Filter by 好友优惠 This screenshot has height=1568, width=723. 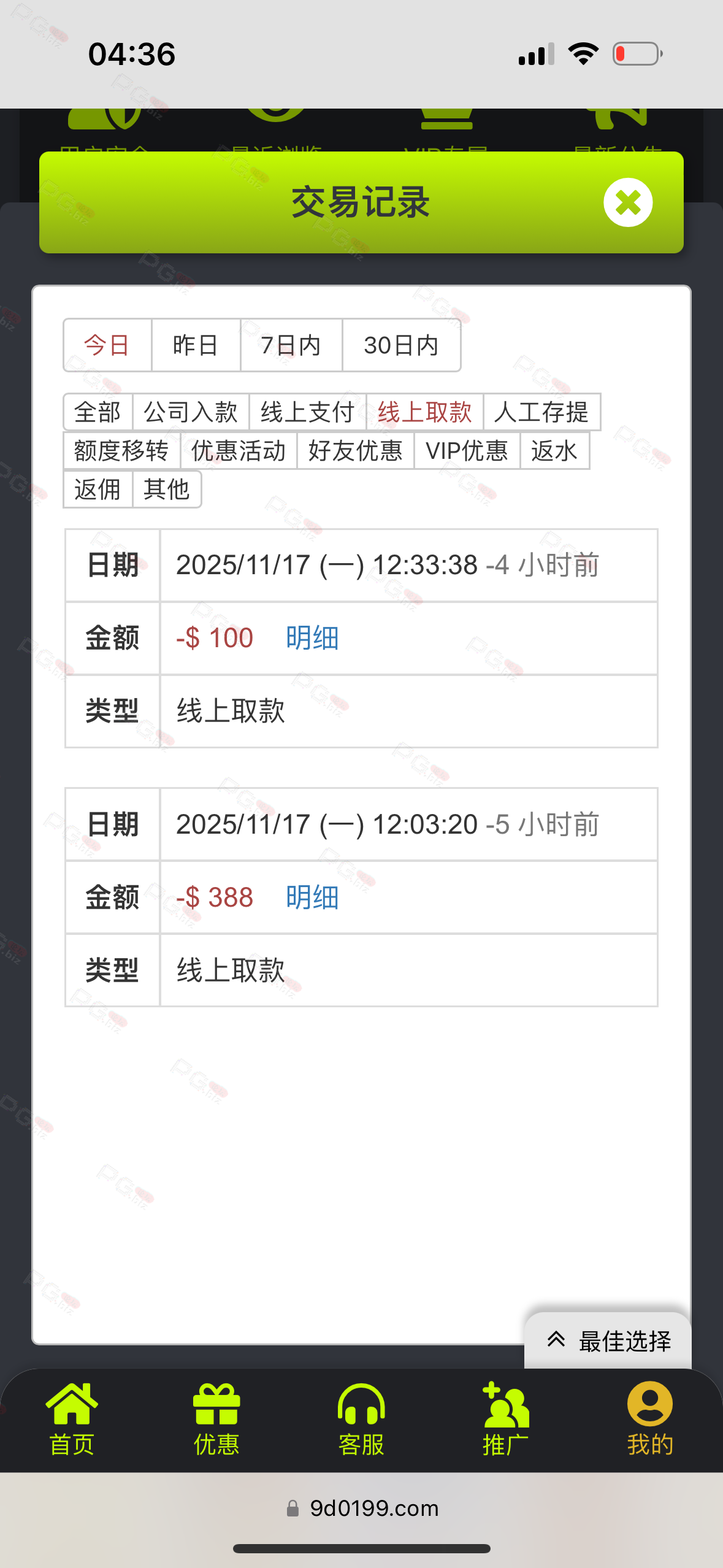point(356,451)
